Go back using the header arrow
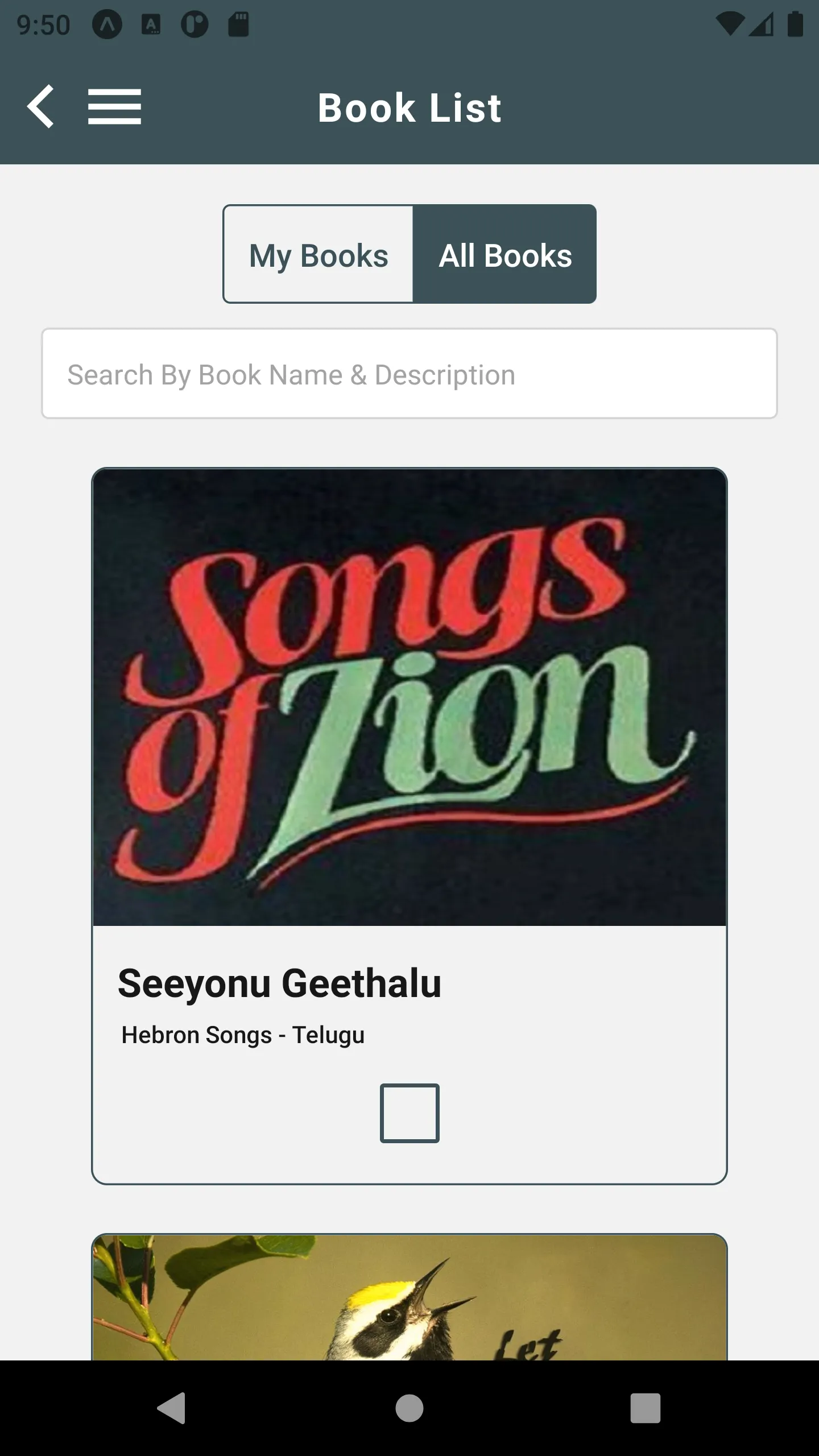Screen dimensions: 819x1456 pos(41,106)
